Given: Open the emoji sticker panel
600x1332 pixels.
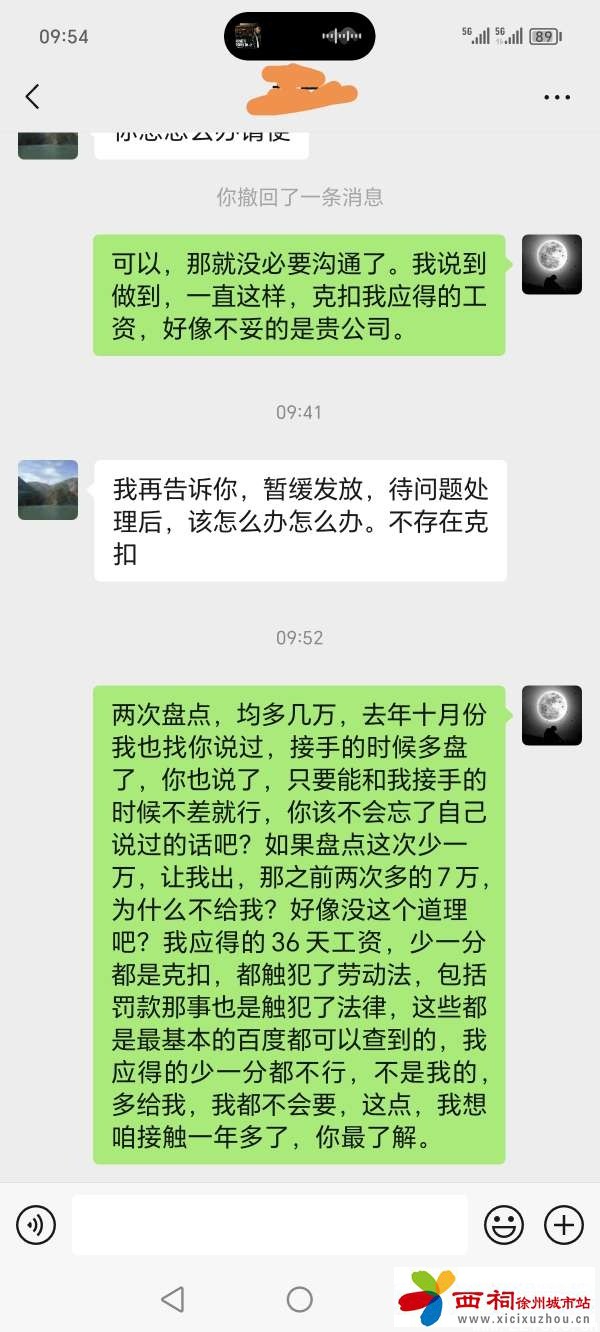Looking at the screenshot, I should point(504,1224).
